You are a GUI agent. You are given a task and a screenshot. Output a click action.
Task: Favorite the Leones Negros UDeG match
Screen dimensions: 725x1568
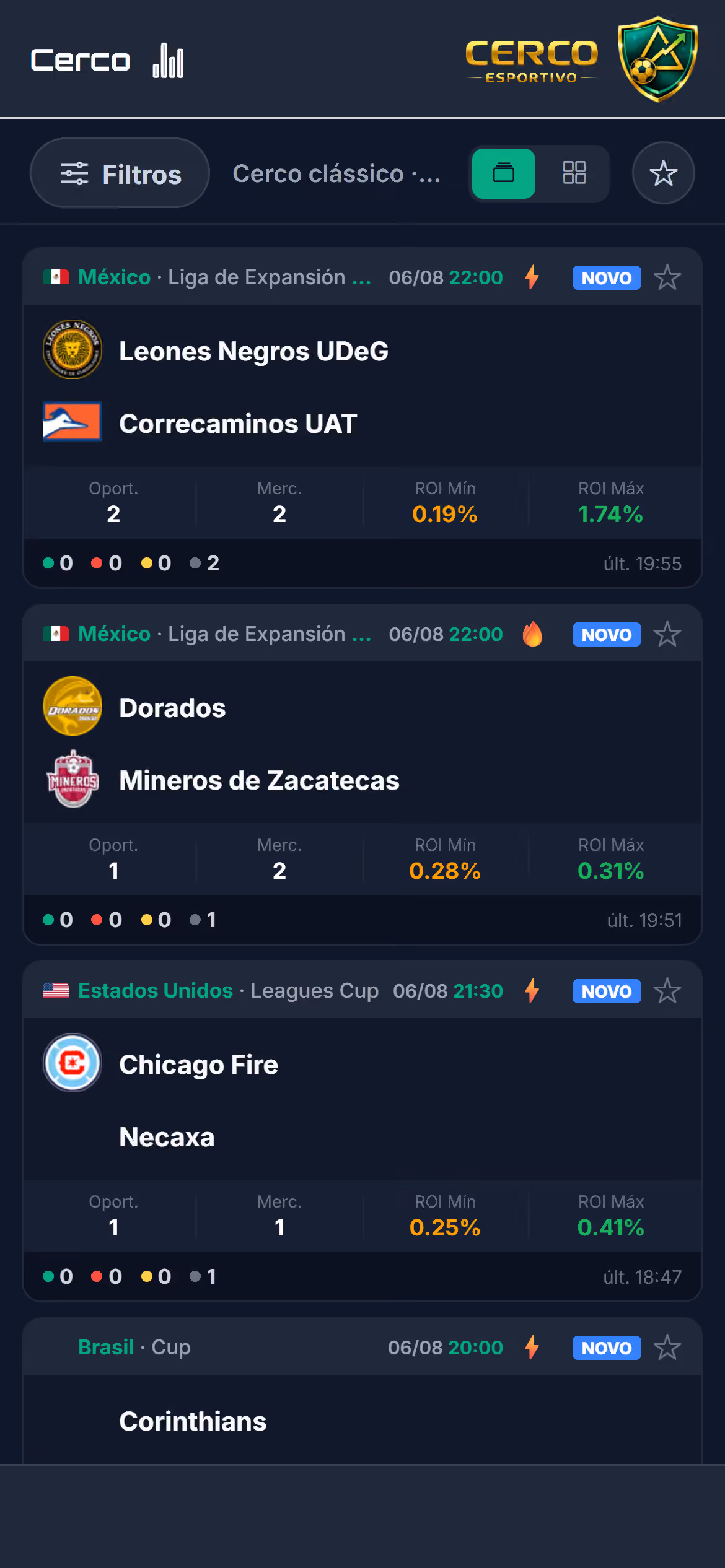[667, 277]
